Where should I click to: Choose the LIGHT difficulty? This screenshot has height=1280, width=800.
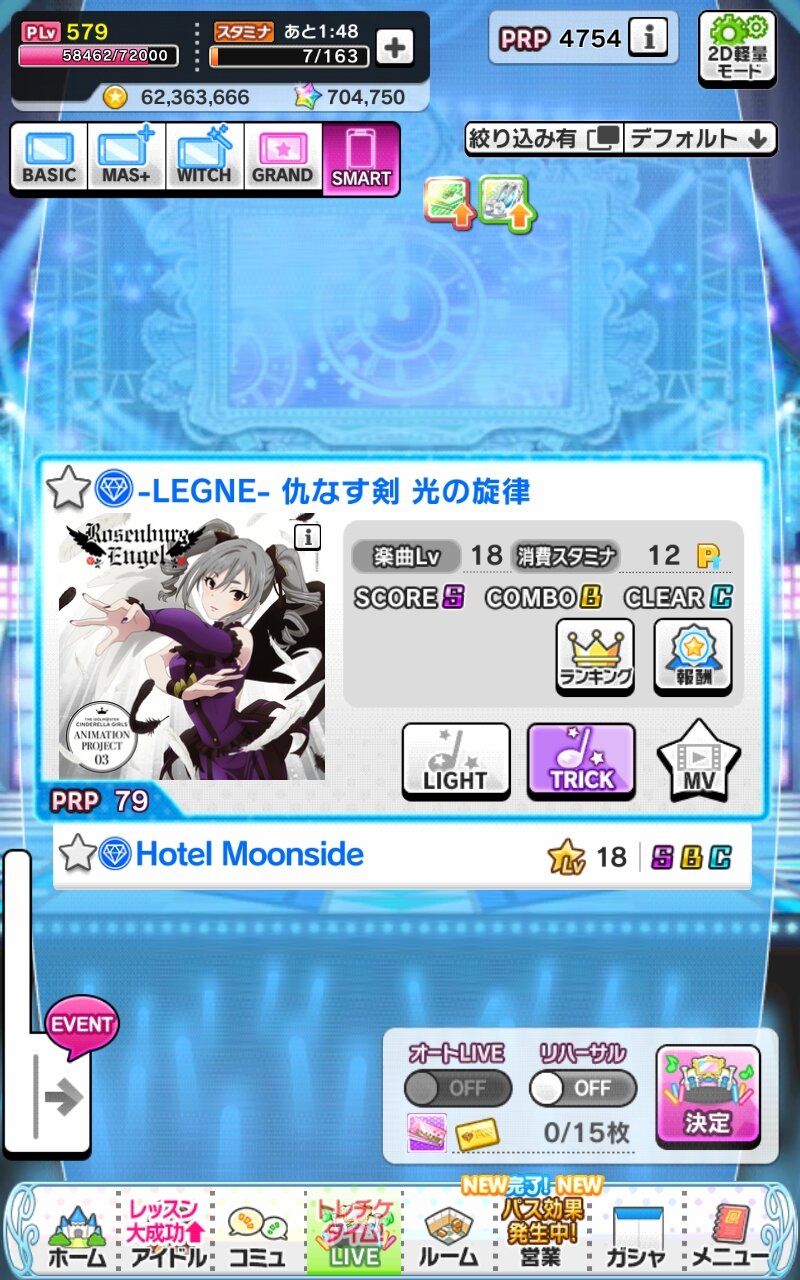pyautogui.click(x=456, y=761)
